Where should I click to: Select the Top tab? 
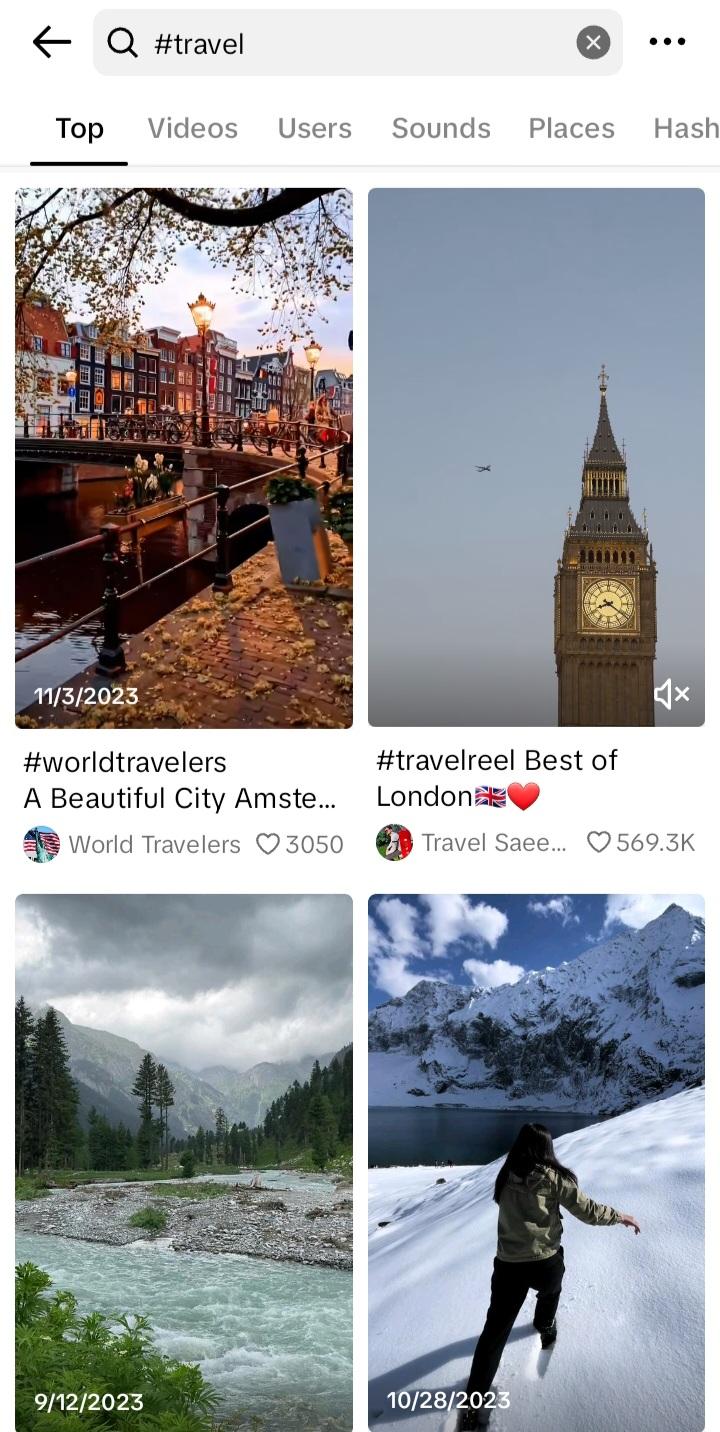pos(78,128)
